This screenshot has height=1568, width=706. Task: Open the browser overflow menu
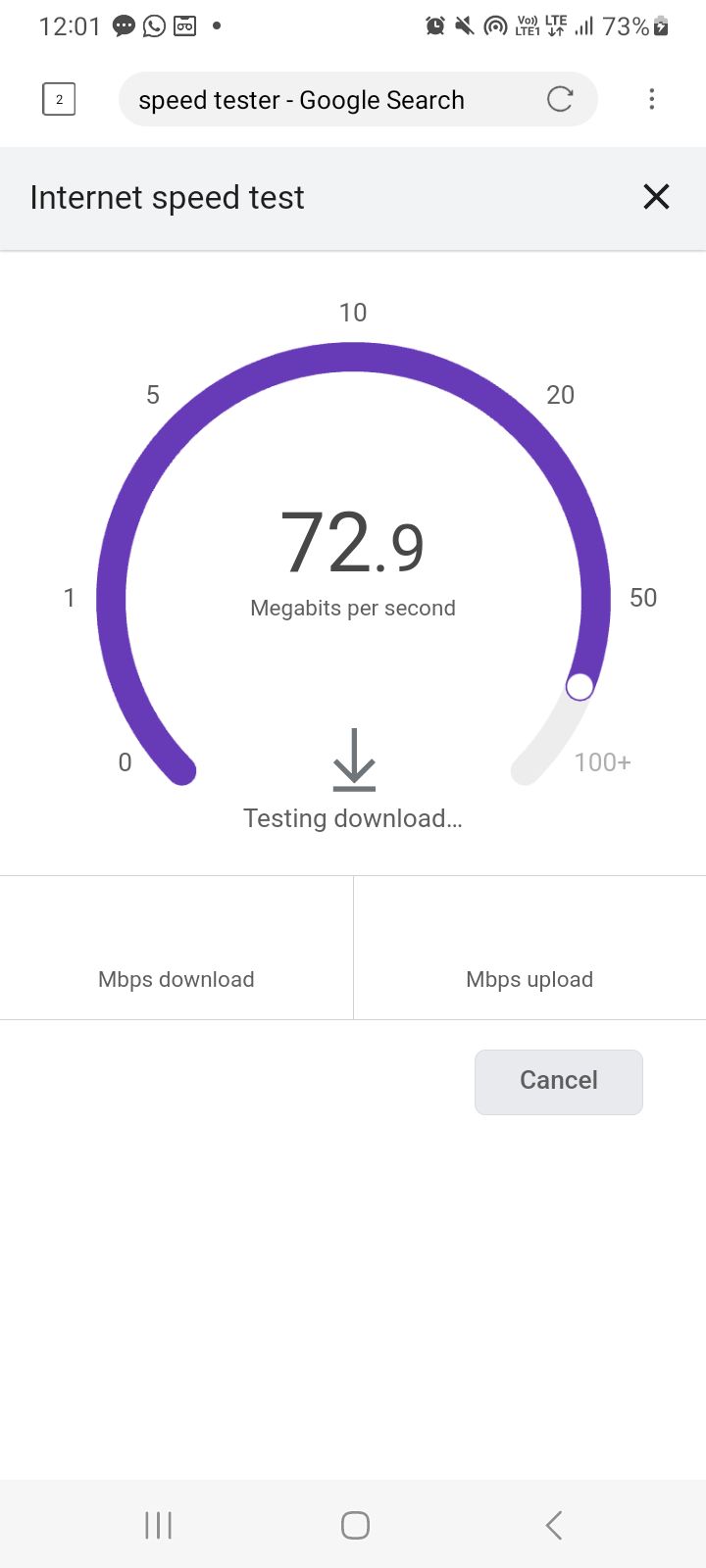click(651, 99)
